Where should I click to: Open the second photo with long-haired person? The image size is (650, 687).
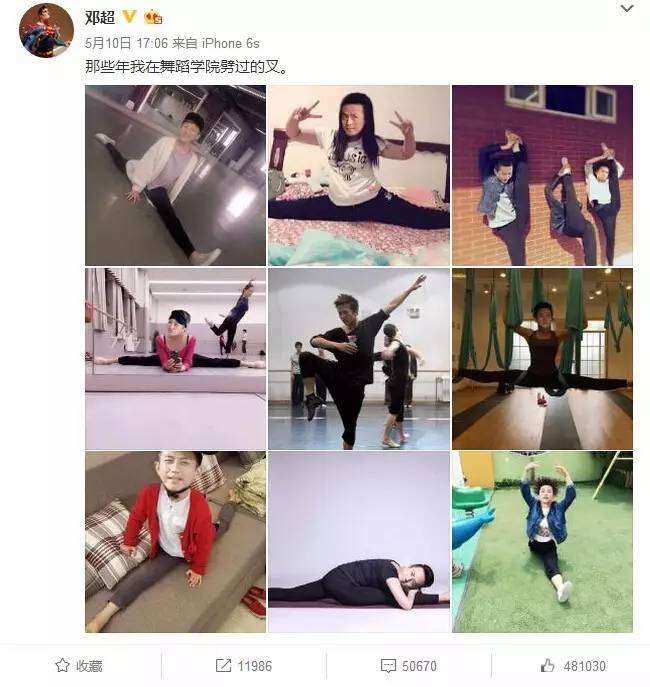click(358, 175)
